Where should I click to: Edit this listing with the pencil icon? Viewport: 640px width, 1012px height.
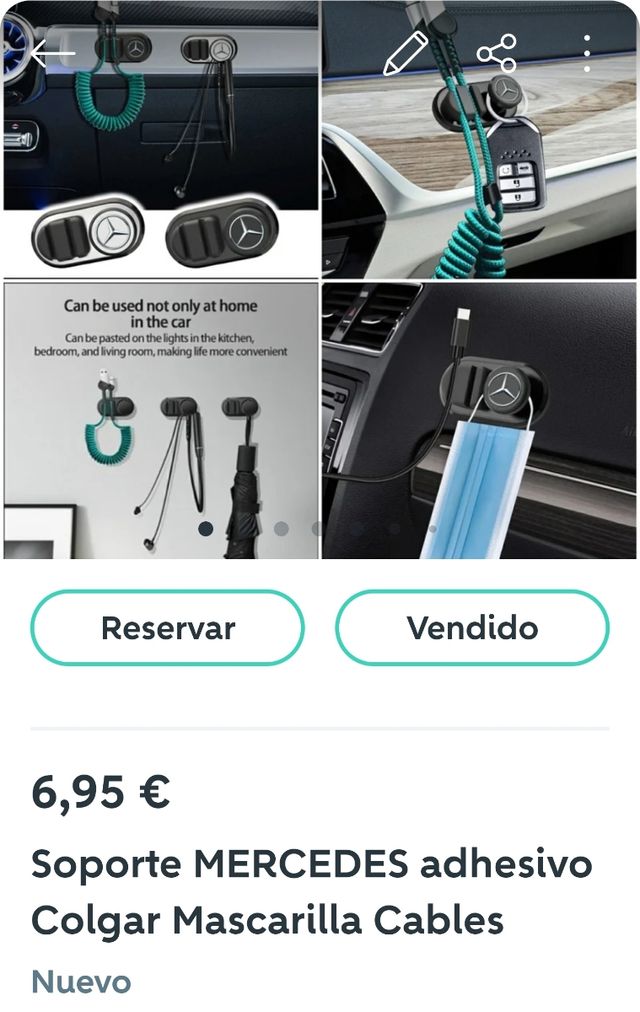[x=406, y=53]
